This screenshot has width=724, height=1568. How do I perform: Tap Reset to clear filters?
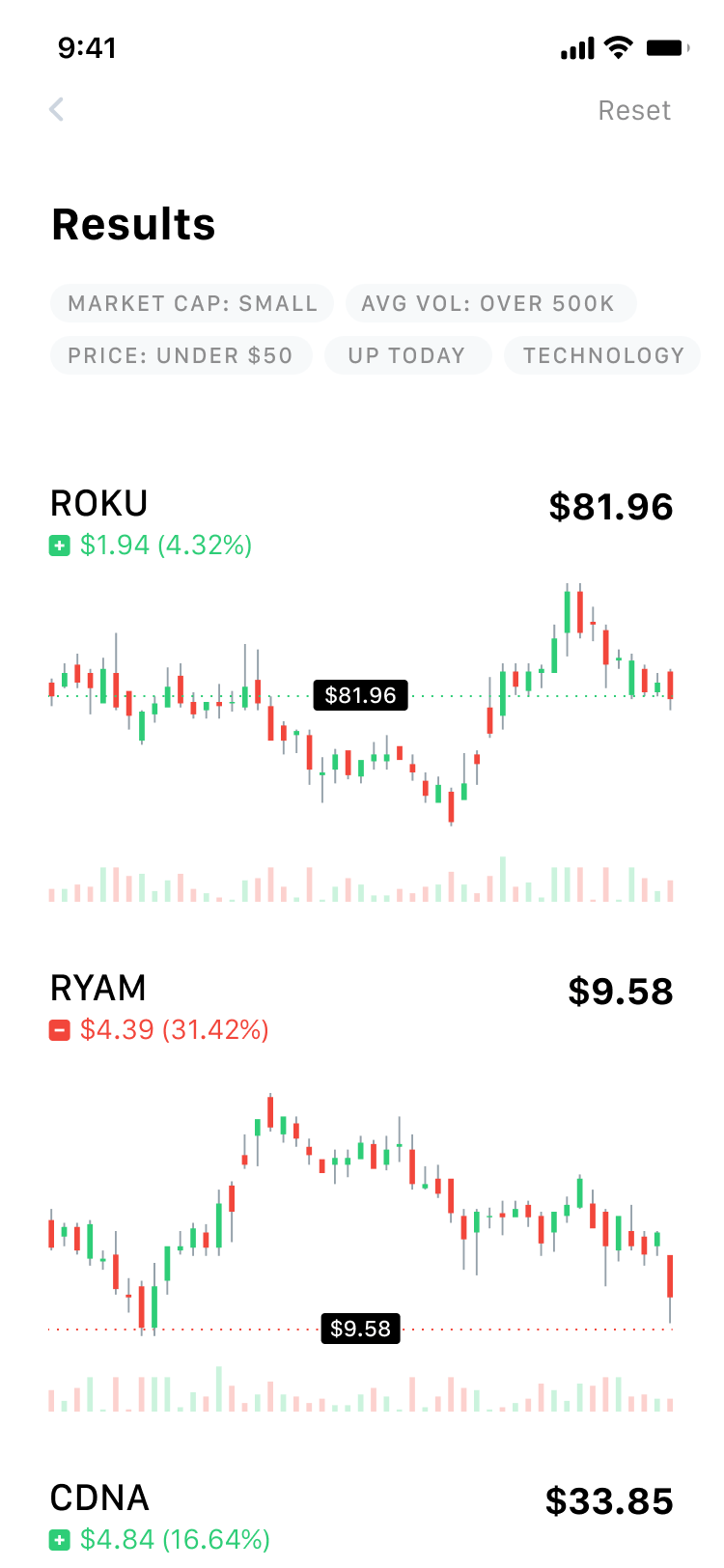click(x=633, y=111)
